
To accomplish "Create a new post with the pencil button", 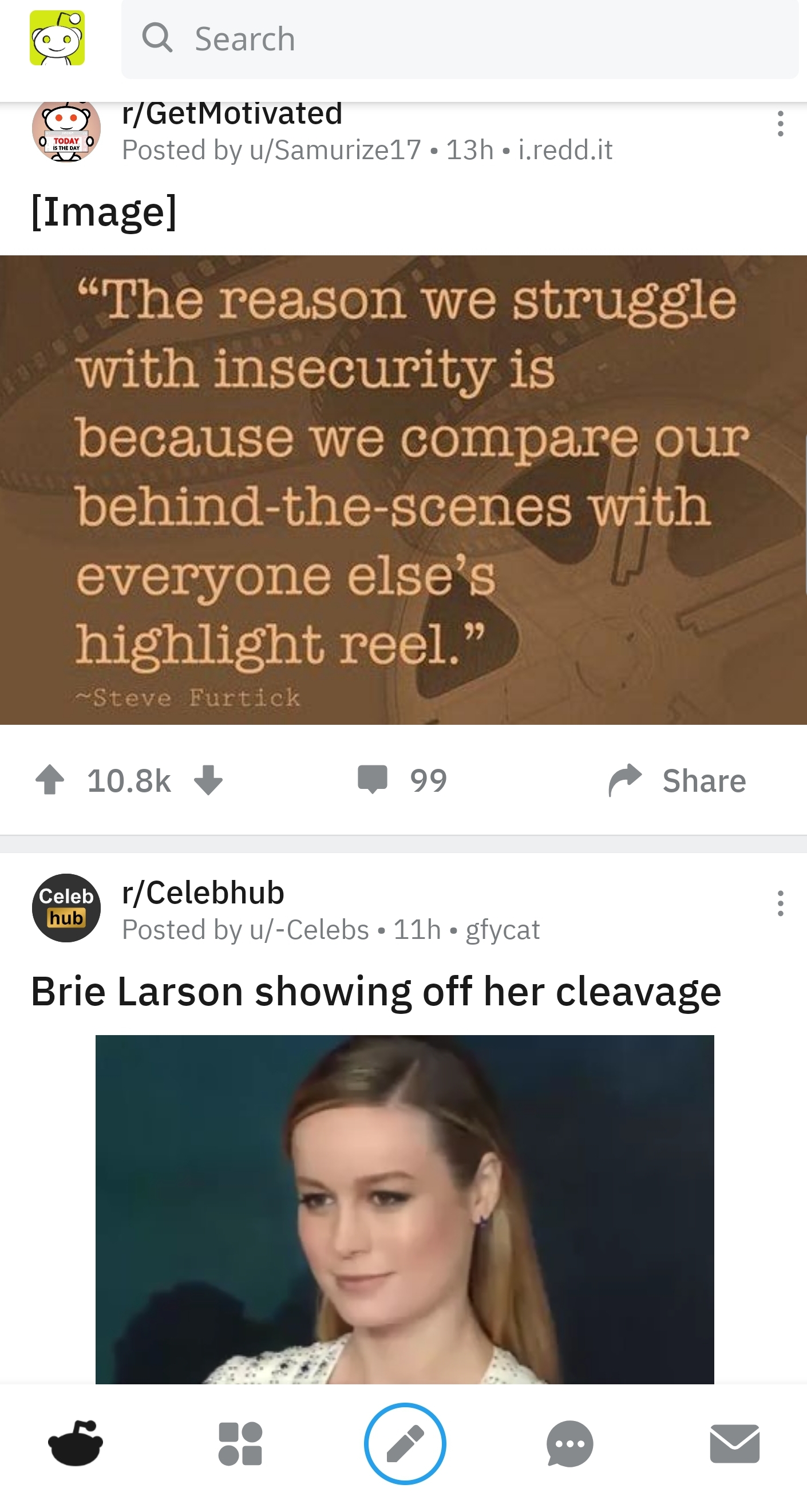I will 405,1443.
